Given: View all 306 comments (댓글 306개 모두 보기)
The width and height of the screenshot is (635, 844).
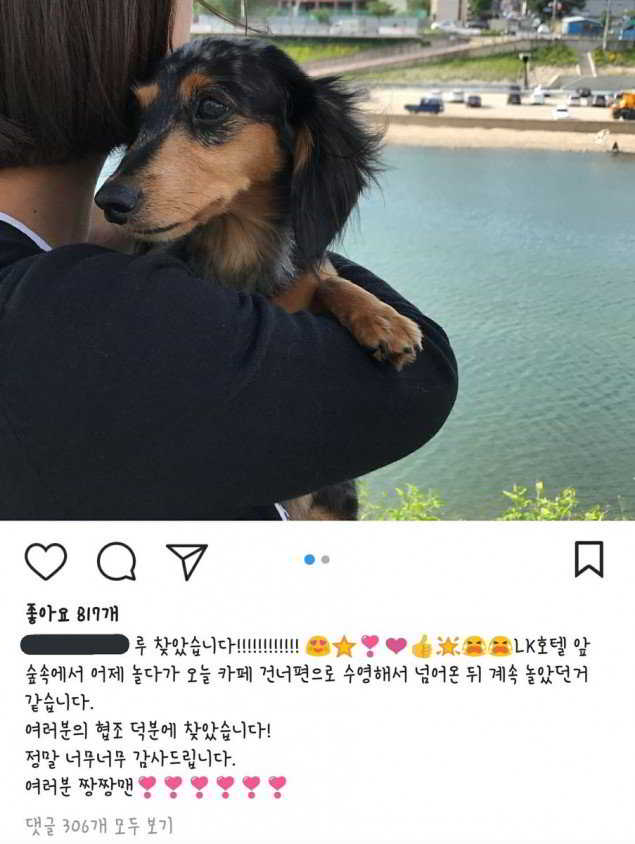Looking at the screenshot, I should coord(99,826).
